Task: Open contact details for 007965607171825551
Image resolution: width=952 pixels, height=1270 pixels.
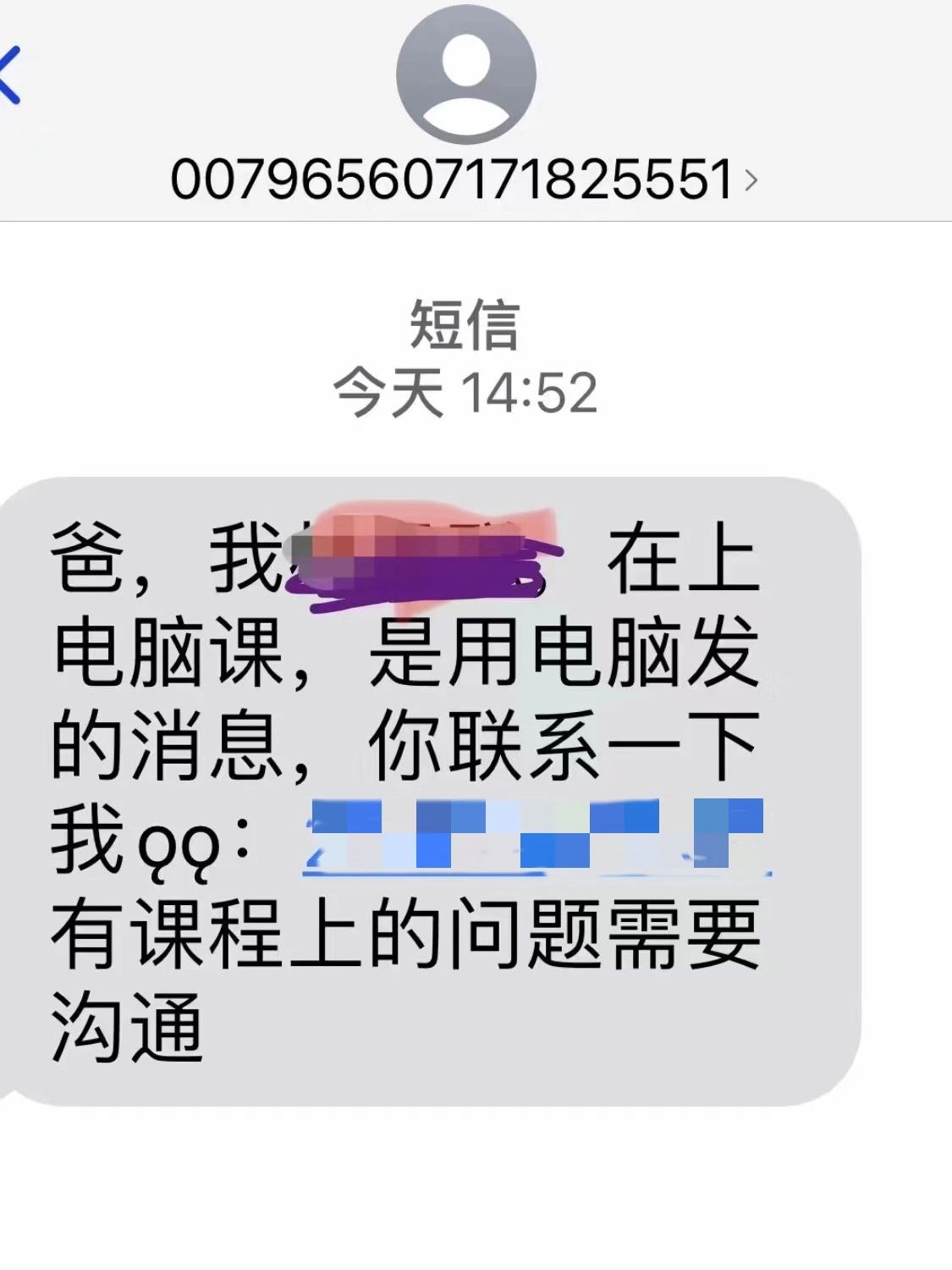Action: click(464, 179)
